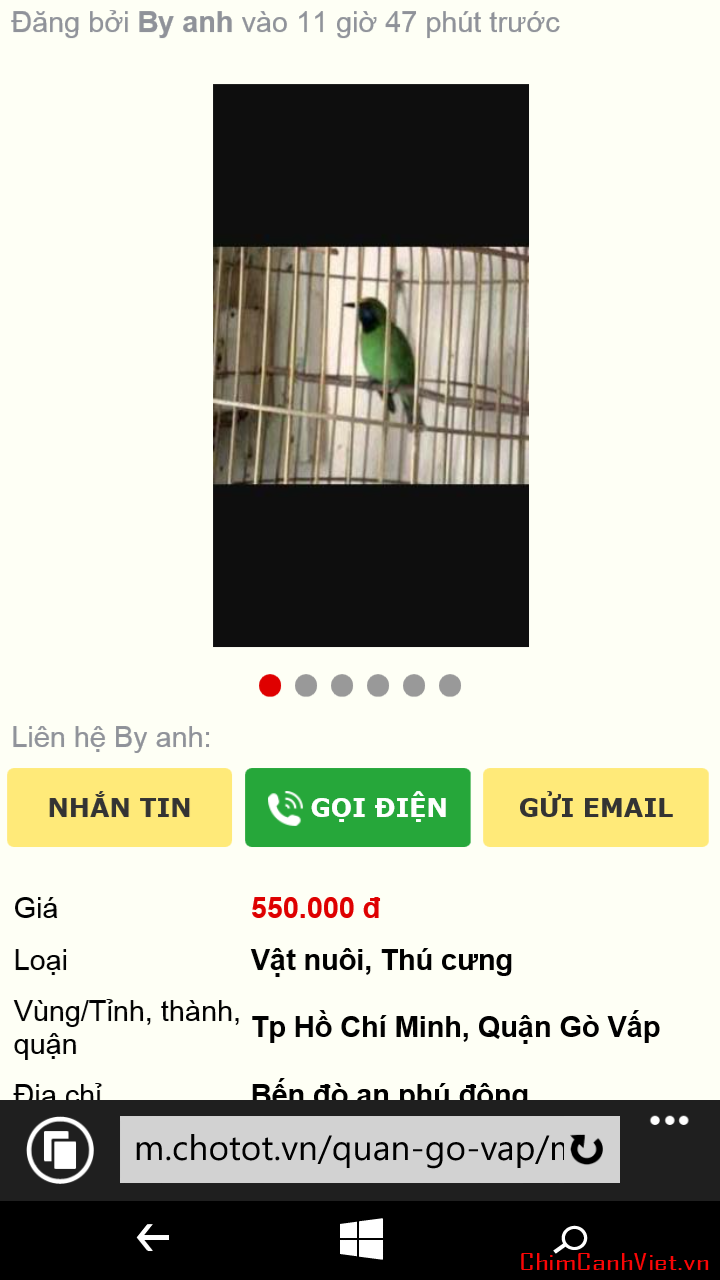
Task: Tap the NHẮN TIN message button
Action: pyautogui.click(x=119, y=808)
